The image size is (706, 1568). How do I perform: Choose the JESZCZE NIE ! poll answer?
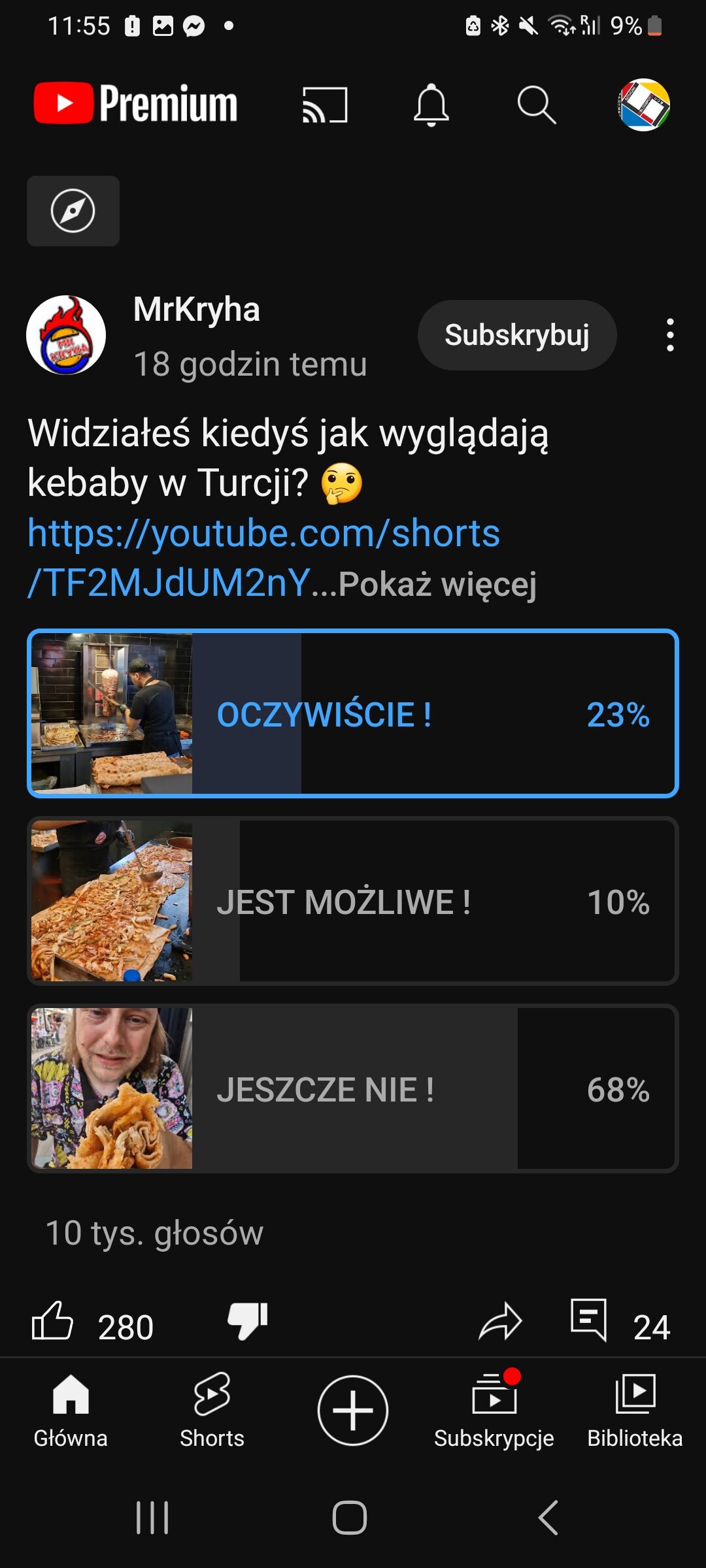click(x=353, y=1088)
